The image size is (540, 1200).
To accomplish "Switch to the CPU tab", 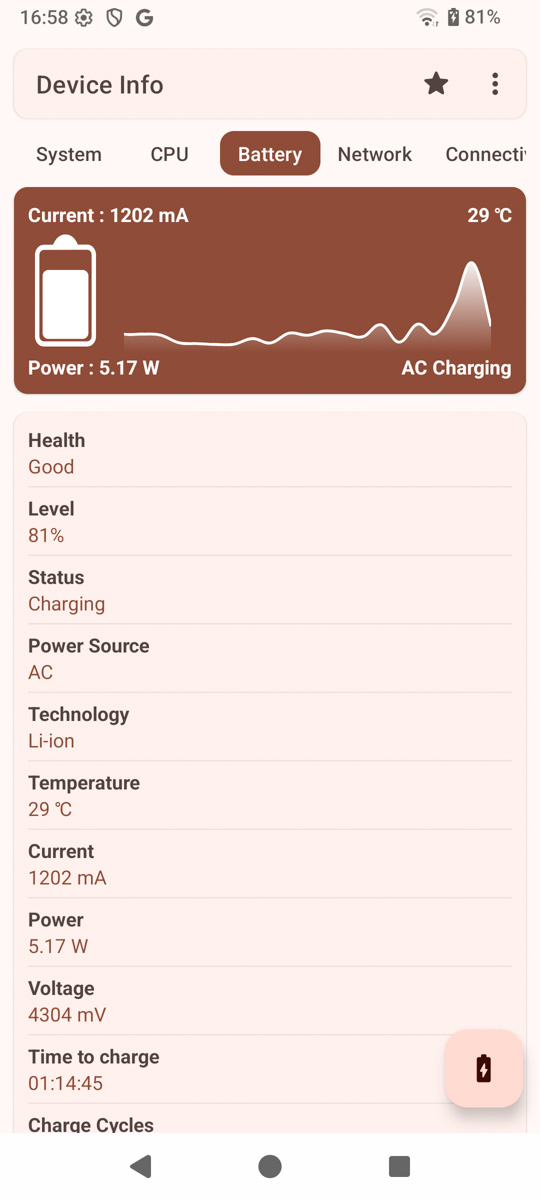I will [x=169, y=154].
